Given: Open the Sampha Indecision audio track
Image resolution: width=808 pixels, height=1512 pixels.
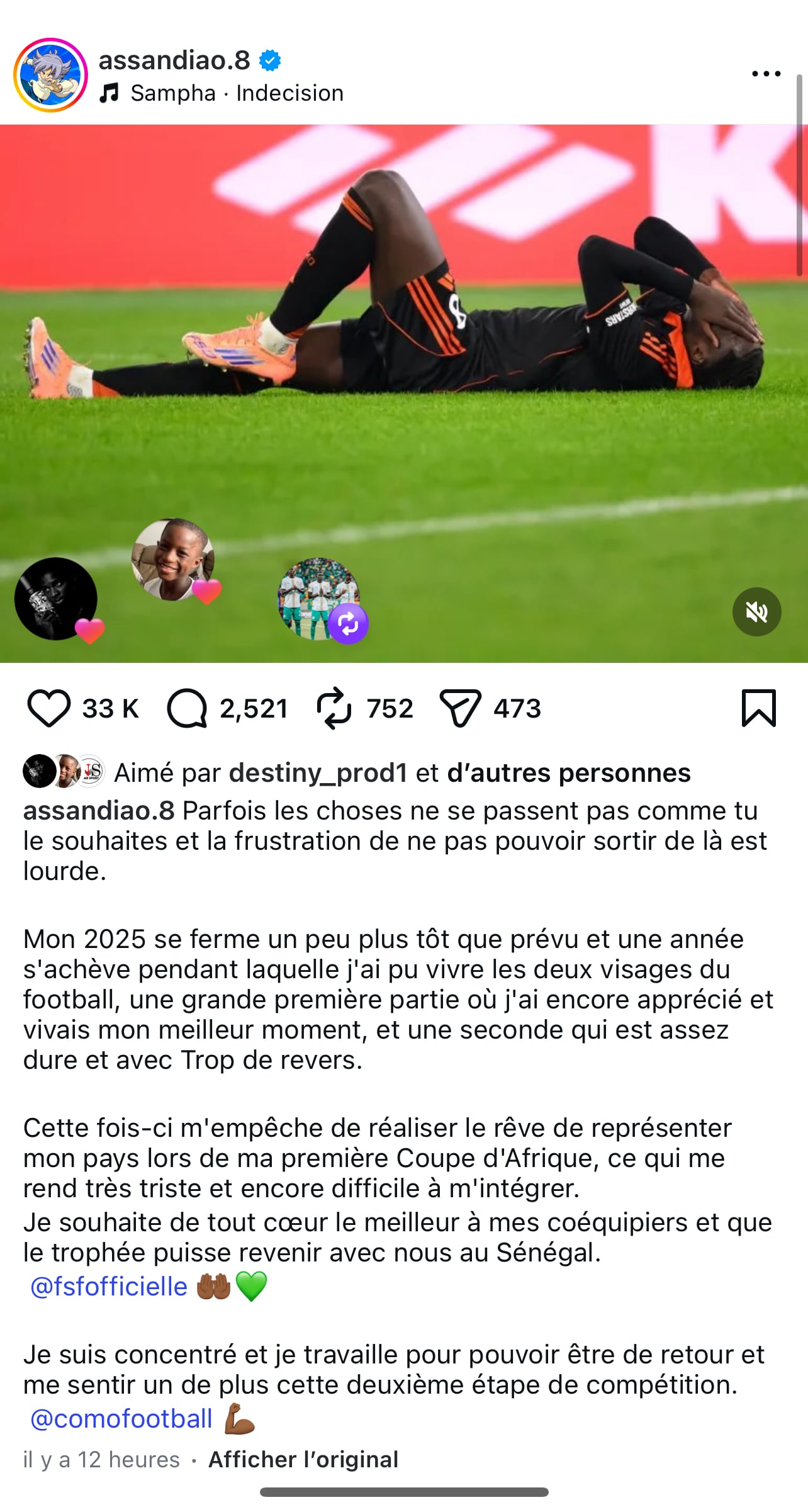Looking at the screenshot, I should [x=236, y=93].
